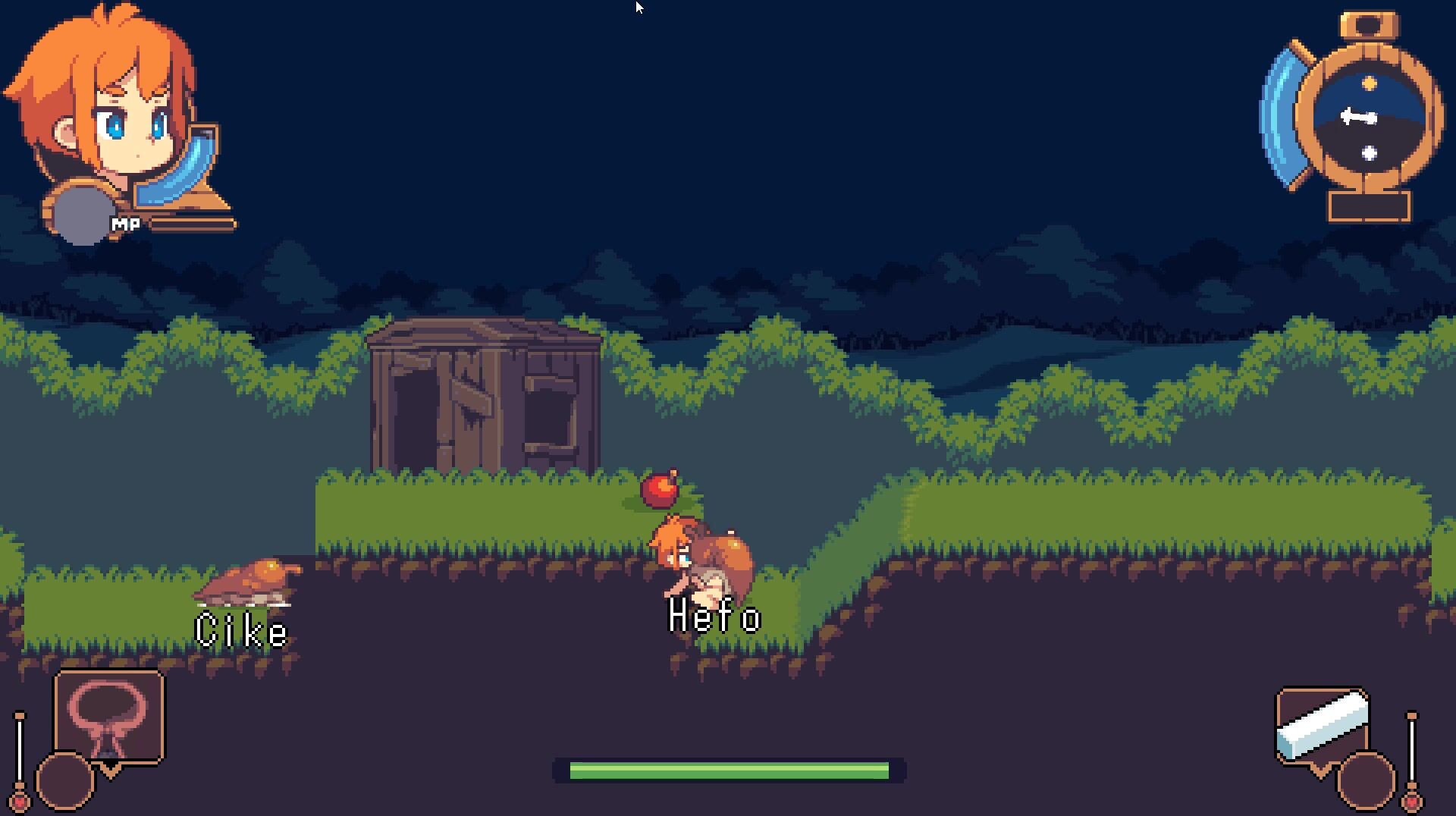Open the orange-haired character portrait

(106, 106)
